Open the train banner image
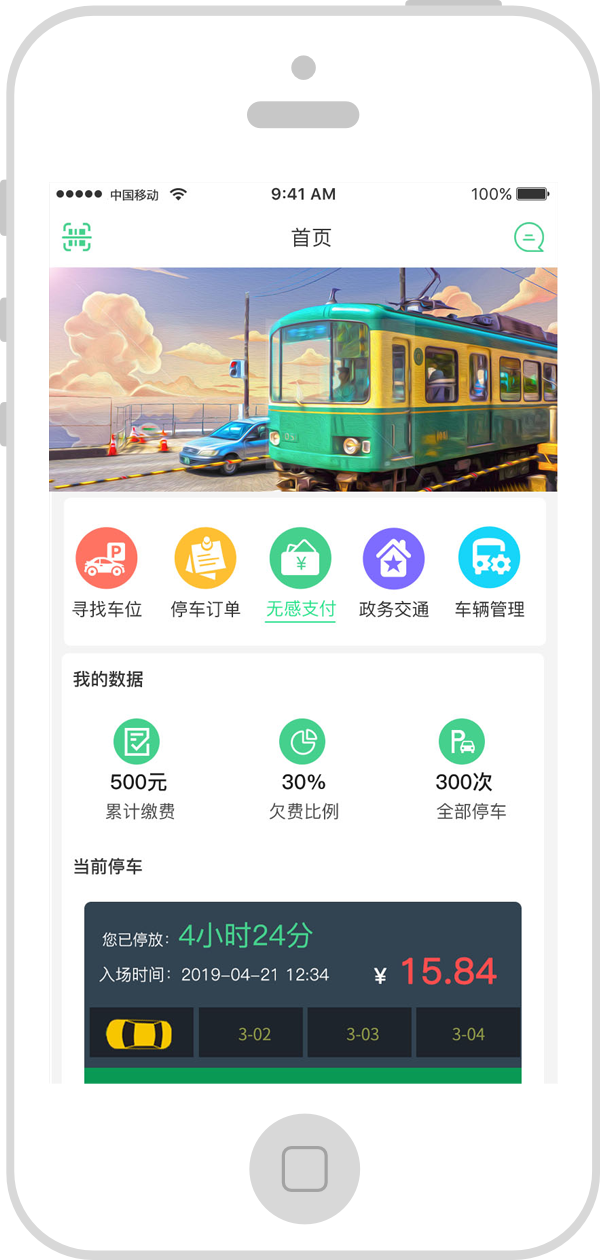This screenshot has height=1260, width=600. coord(303,379)
